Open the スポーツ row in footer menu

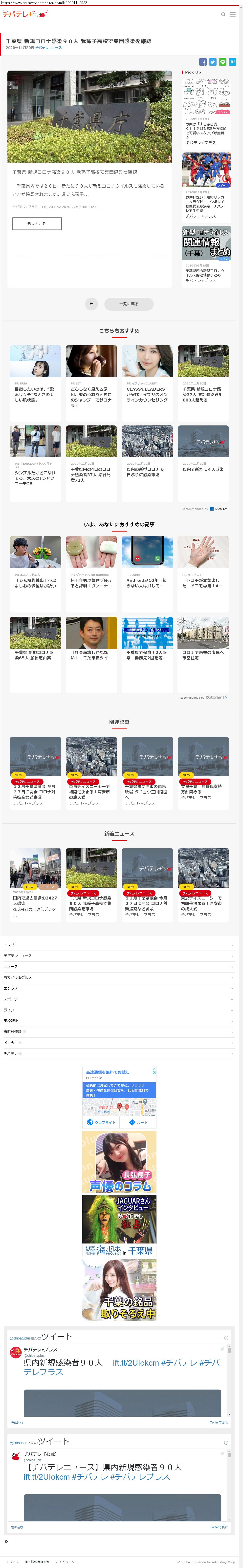point(119,999)
